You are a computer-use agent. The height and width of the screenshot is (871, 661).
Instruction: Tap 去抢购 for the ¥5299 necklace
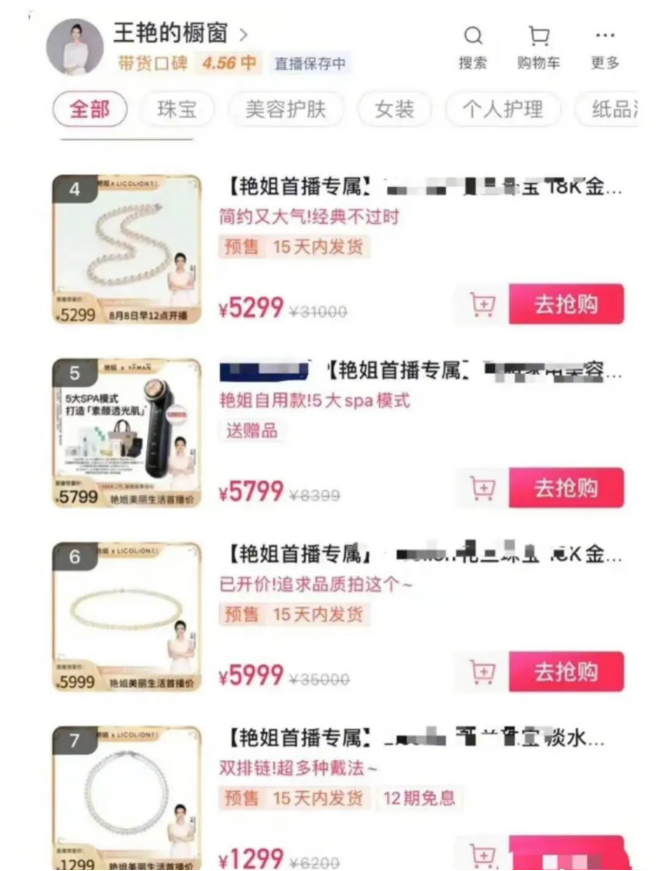(566, 304)
